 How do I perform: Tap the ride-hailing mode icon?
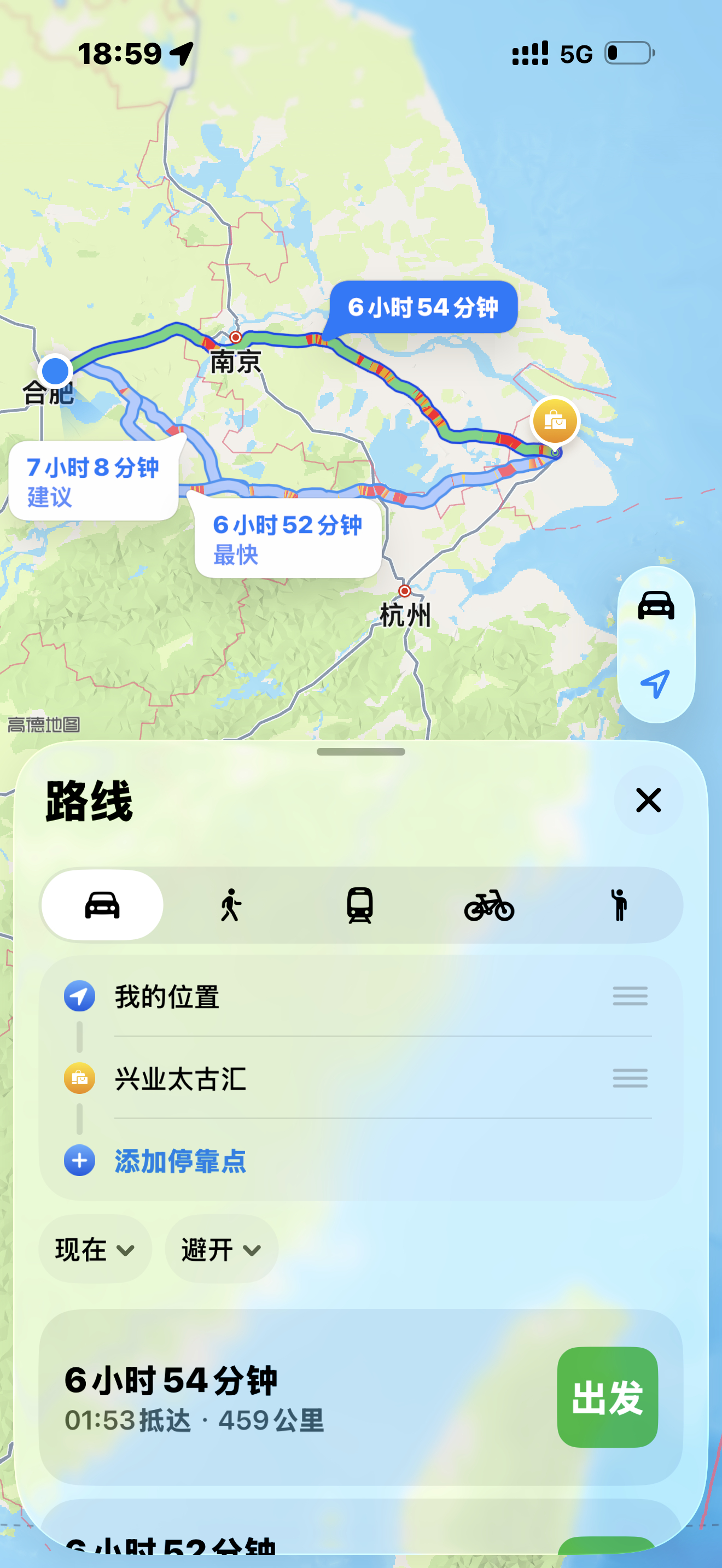click(x=619, y=905)
